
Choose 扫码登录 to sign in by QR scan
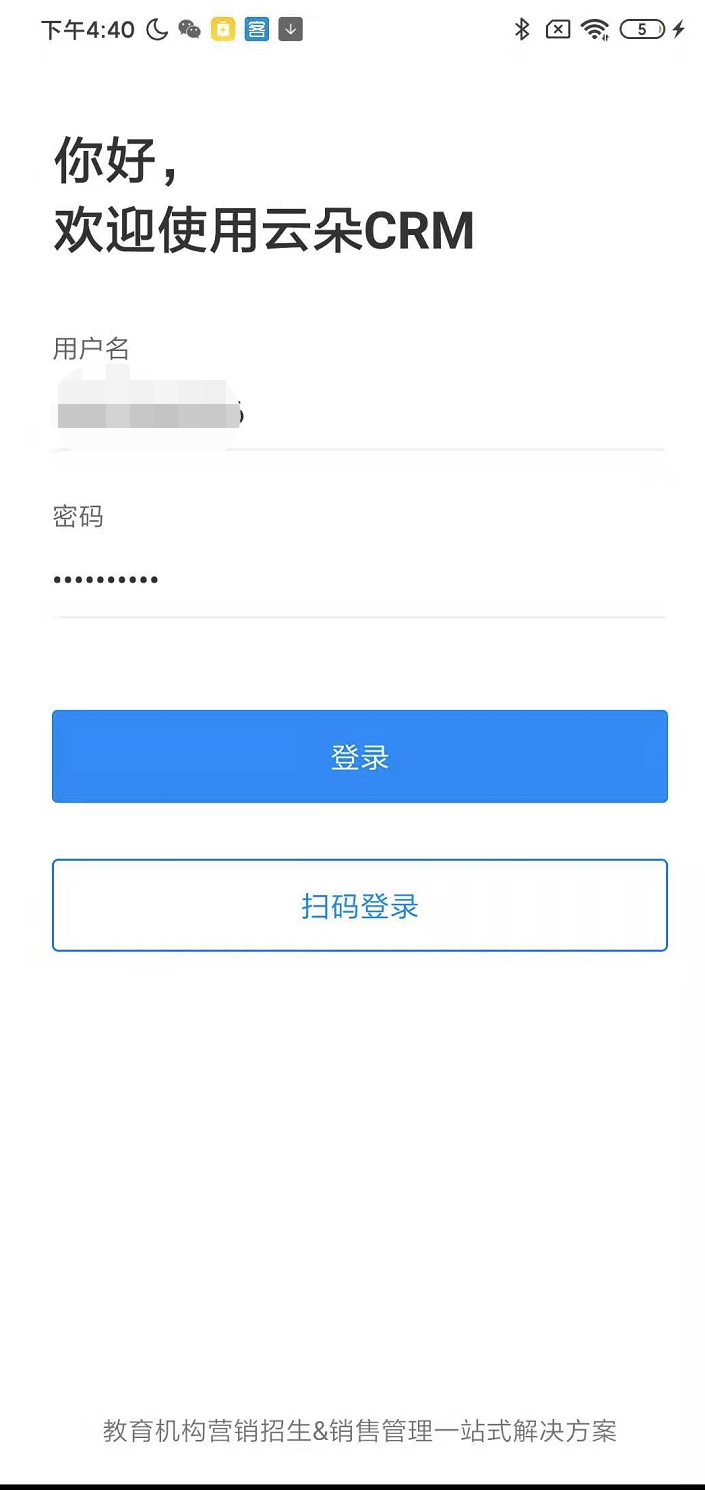click(359, 905)
